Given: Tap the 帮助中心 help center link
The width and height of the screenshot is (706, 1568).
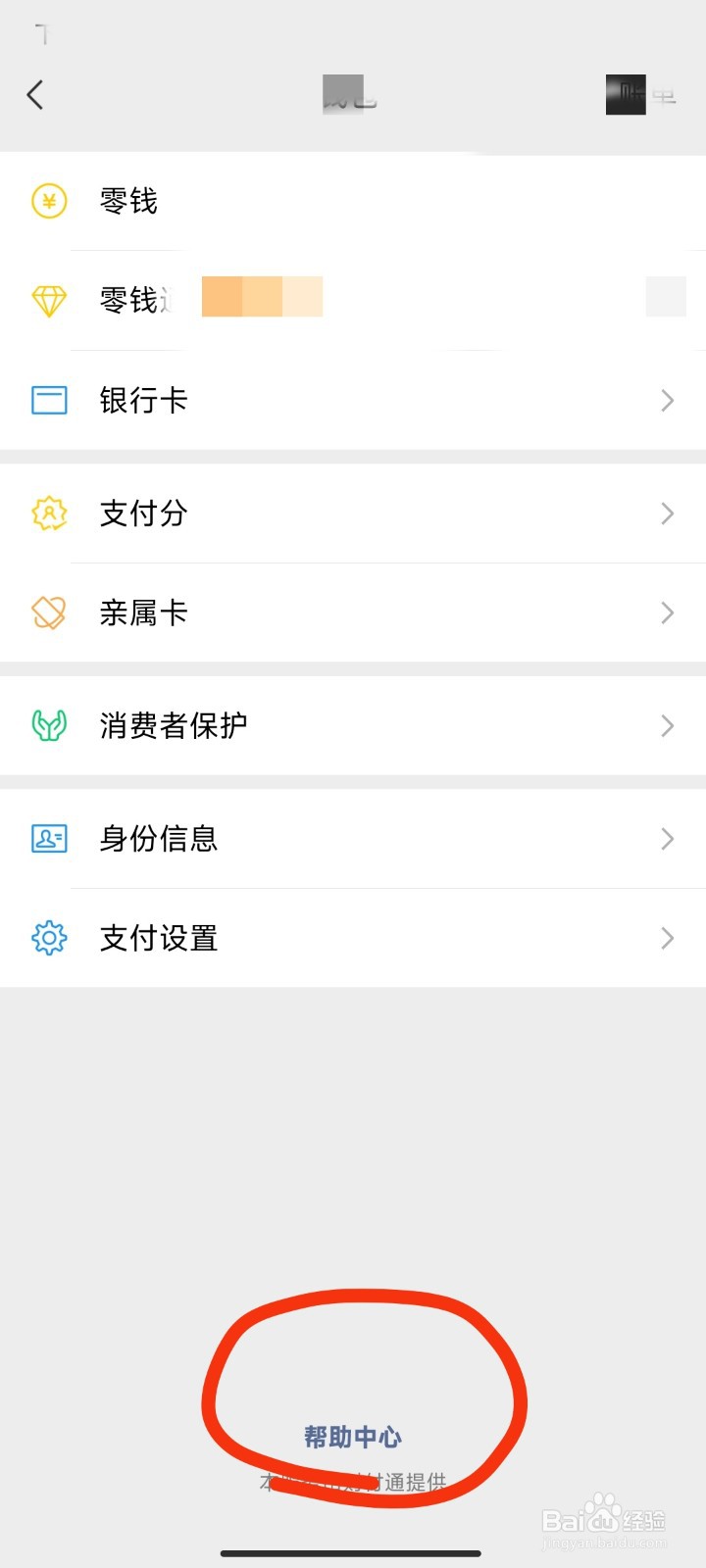Looking at the screenshot, I should [353, 1437].
